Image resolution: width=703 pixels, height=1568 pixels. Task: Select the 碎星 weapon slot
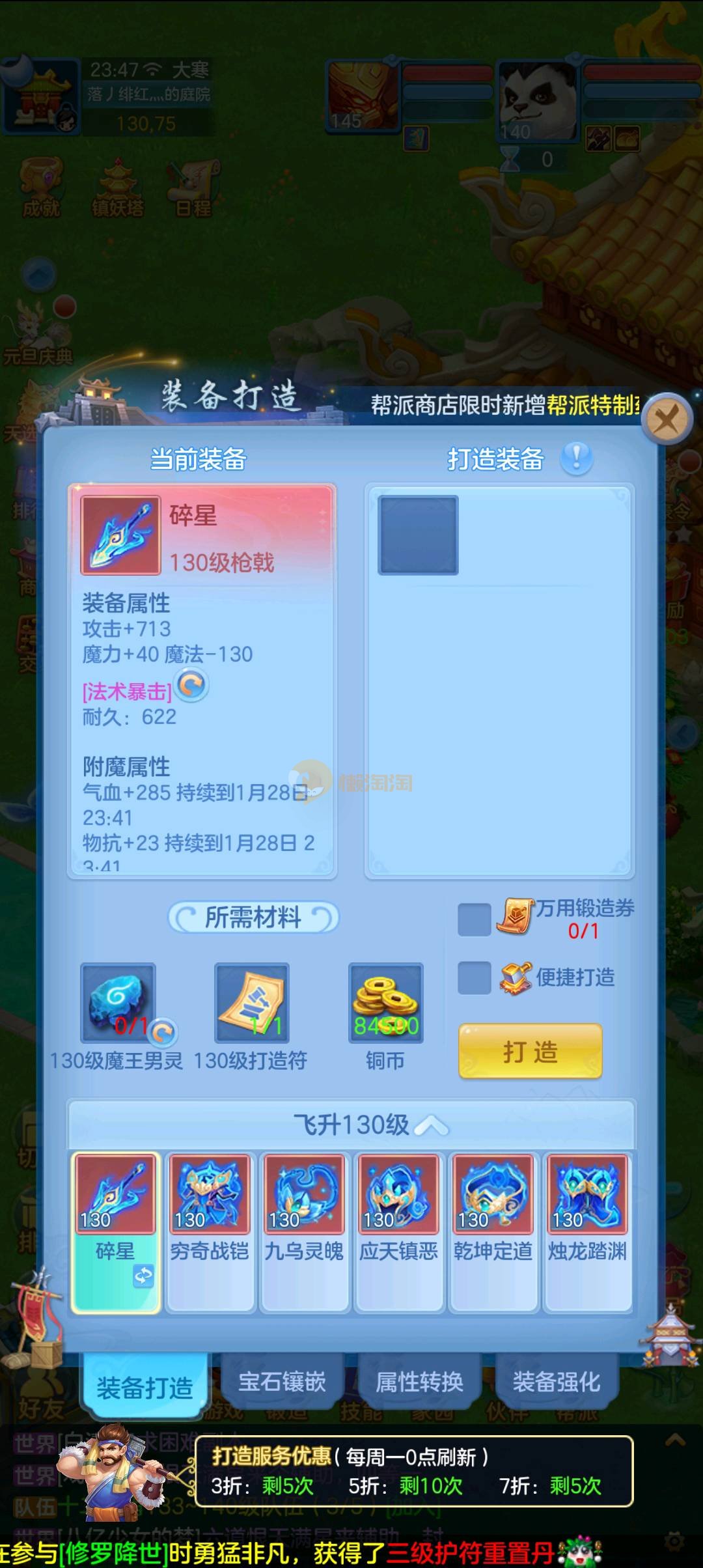coord(116,1231)
